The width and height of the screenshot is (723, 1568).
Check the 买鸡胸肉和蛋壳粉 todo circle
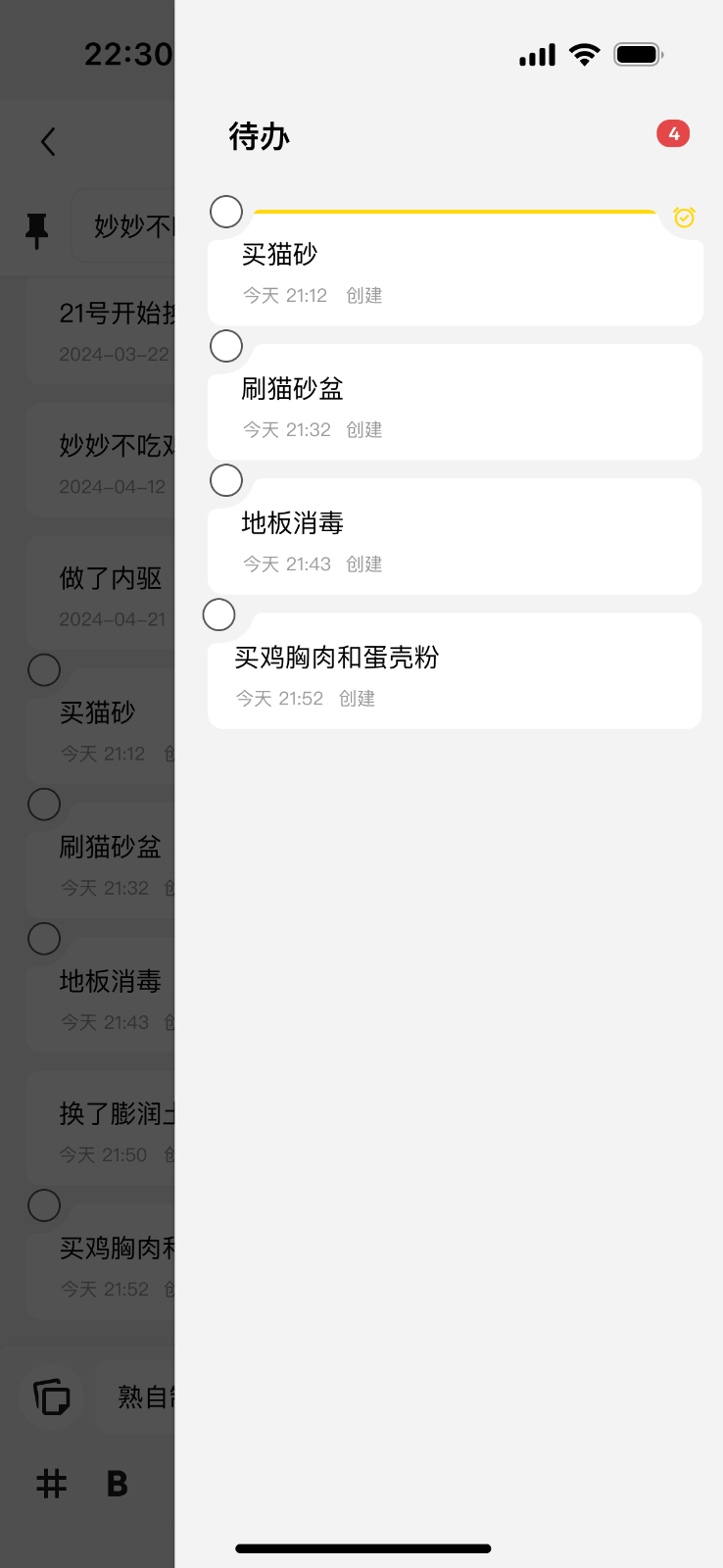218,614
